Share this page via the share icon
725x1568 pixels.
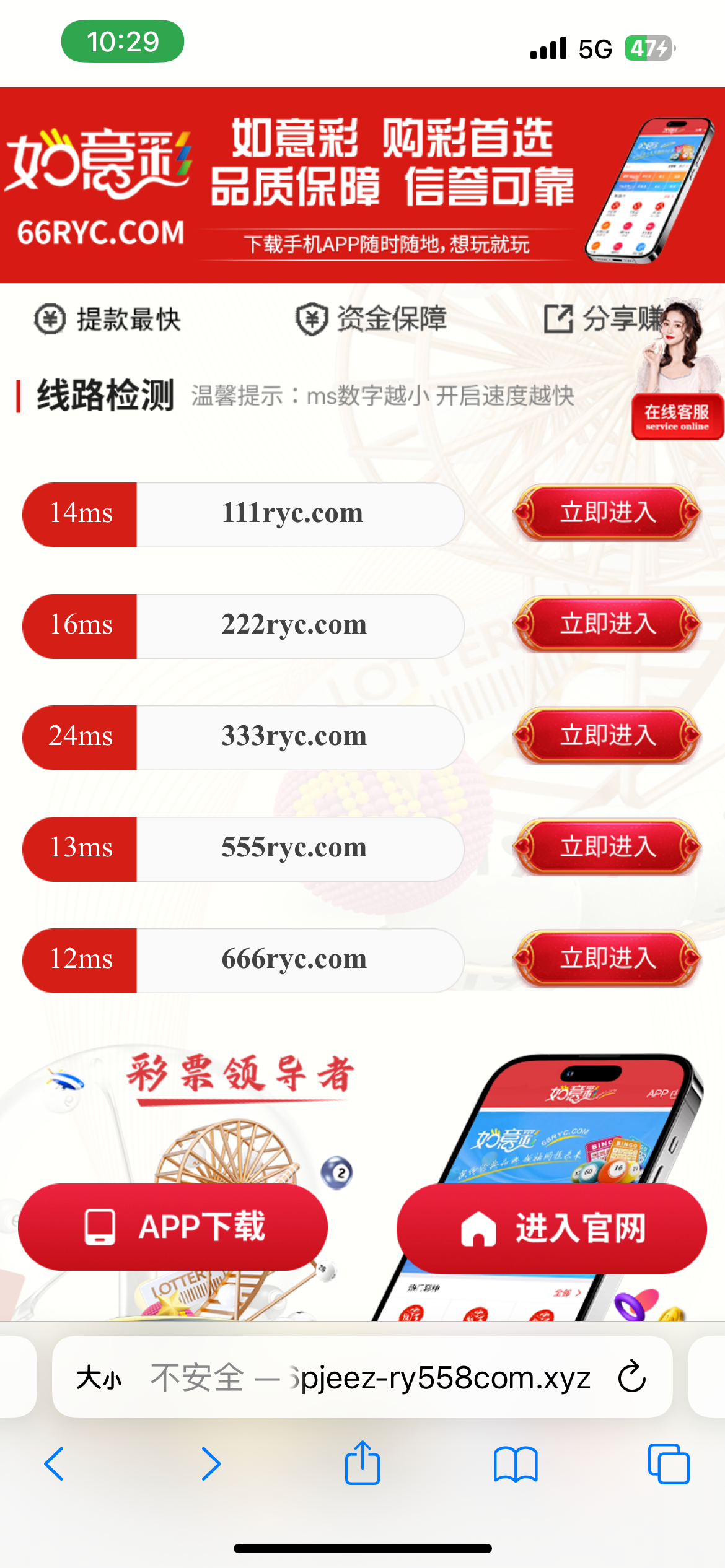(x=362, y=1463)
